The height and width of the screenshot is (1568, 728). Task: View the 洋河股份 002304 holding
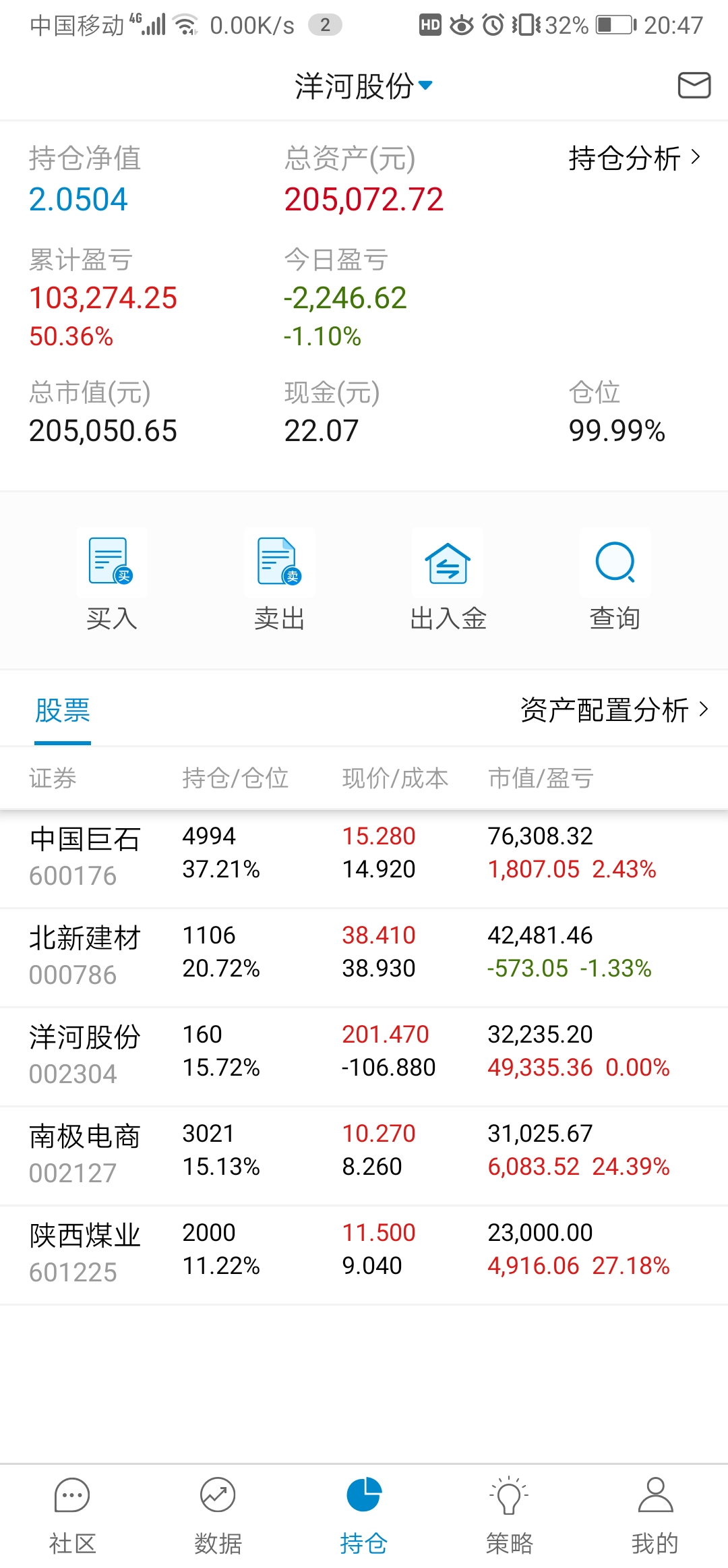tap(364, 1053)
